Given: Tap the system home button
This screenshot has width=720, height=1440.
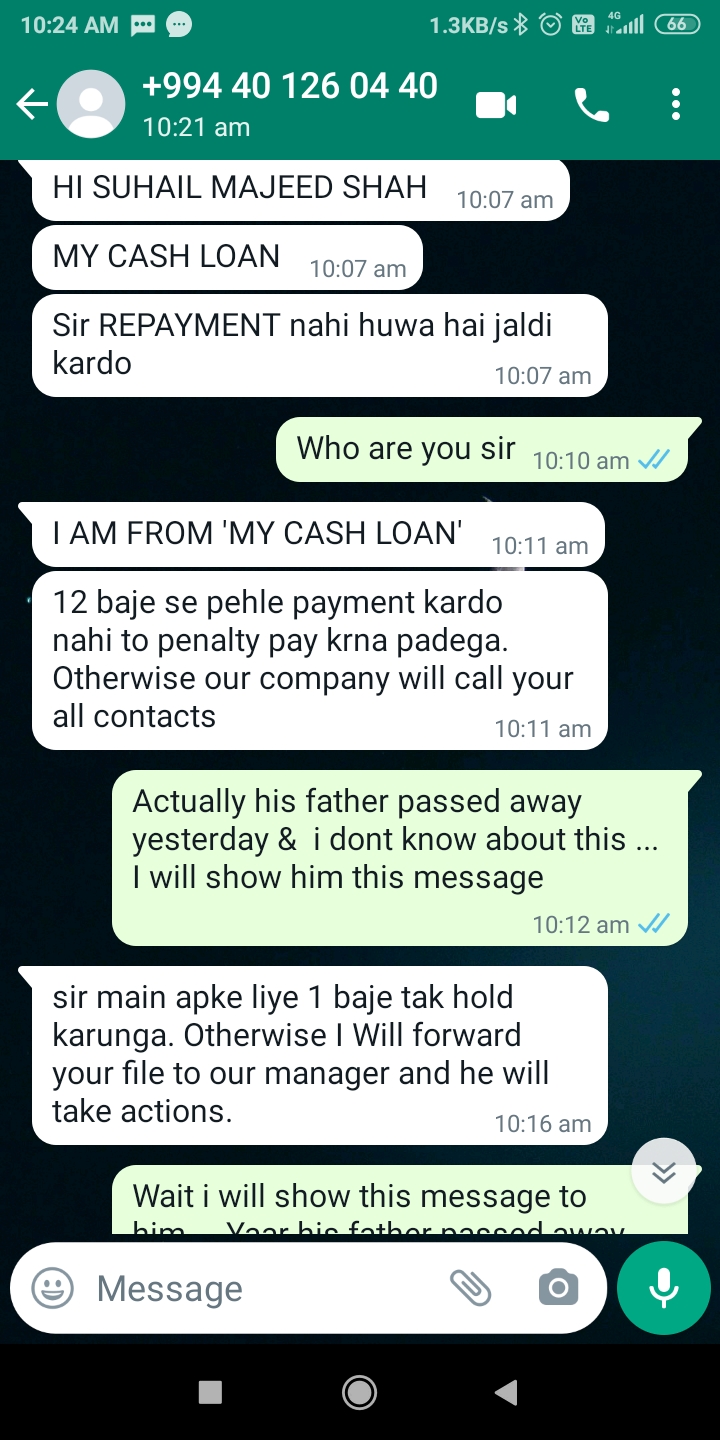Looking at the screenshot, I should (359, 1392).
